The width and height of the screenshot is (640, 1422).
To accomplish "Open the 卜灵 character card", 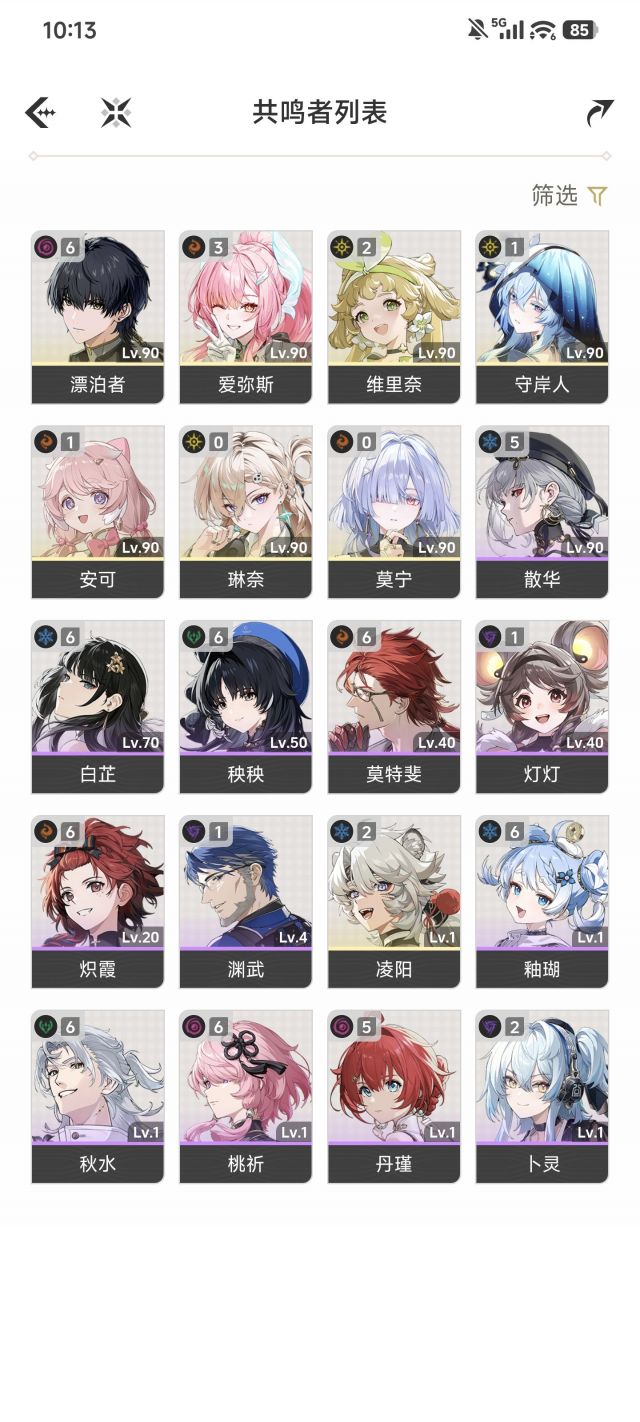I will pos(542,1097).
